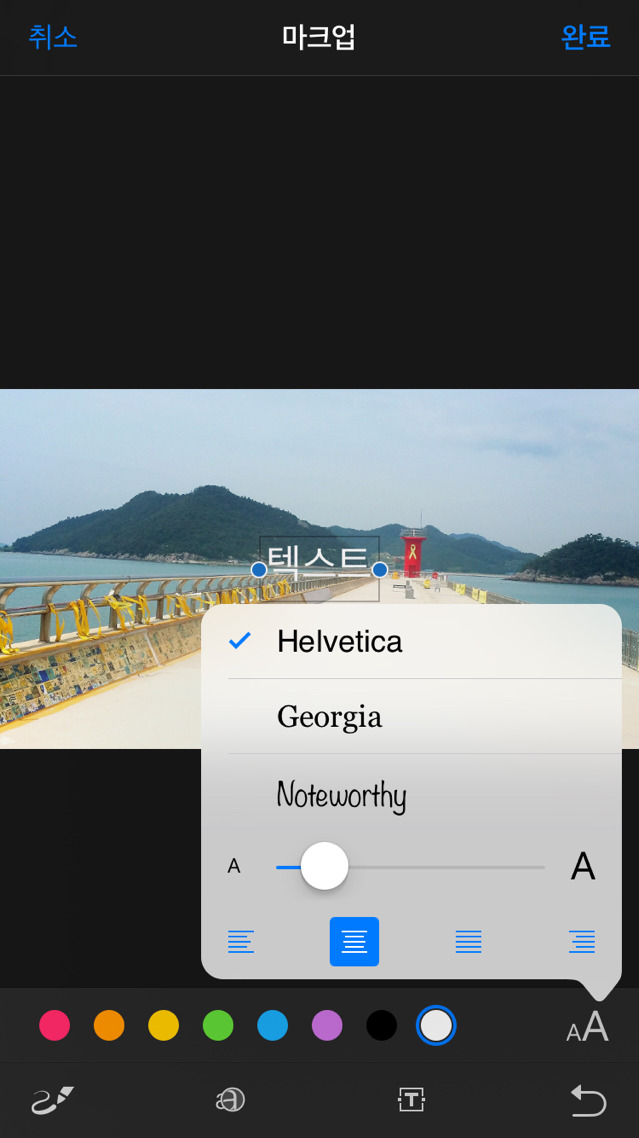Select the Helvetica font option

[x=340, y=641]
